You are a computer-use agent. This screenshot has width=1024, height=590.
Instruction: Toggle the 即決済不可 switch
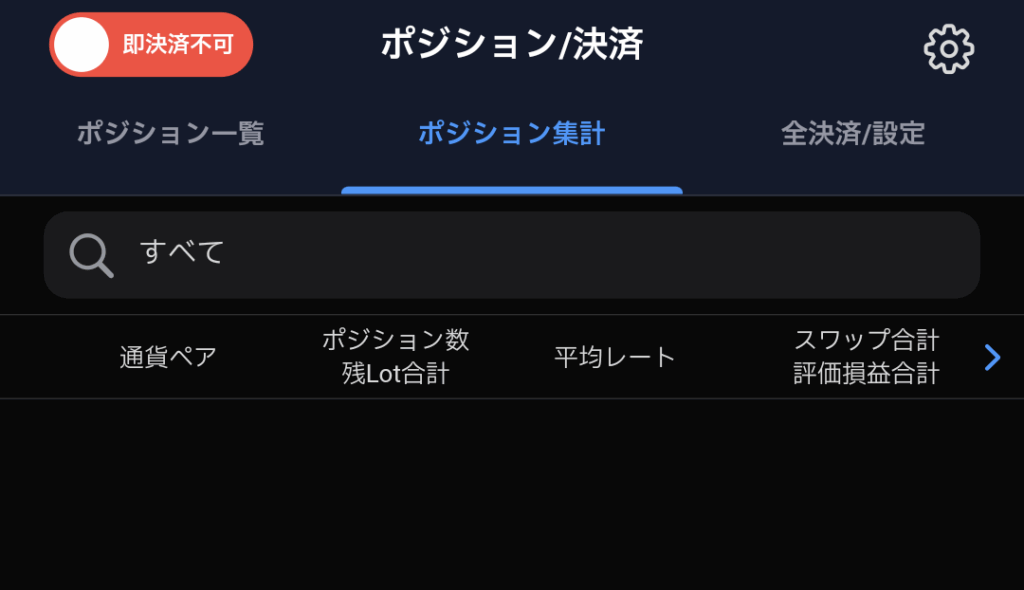click(x=151, y=45)
